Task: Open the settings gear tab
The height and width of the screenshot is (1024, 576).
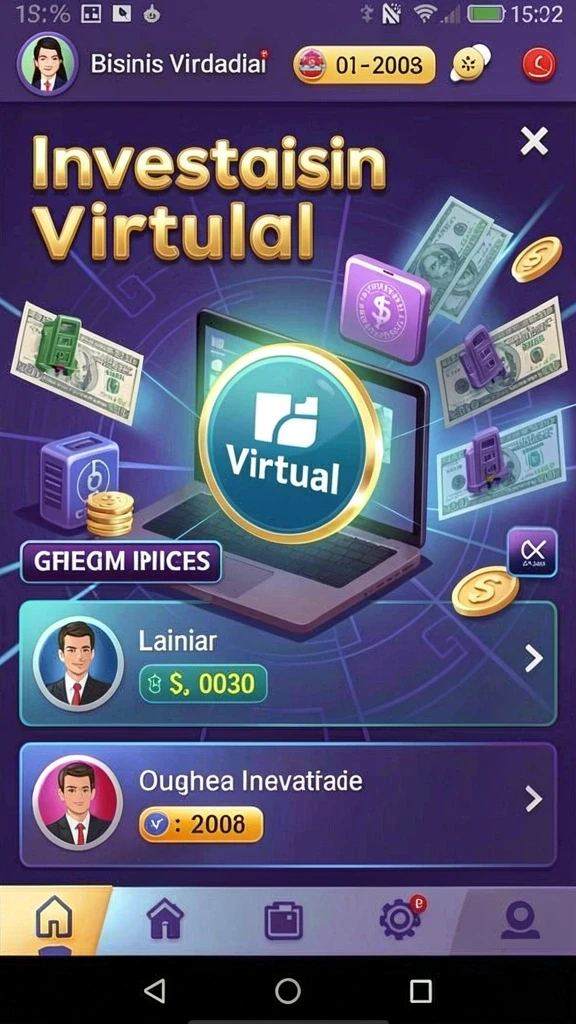Action: point(401,918)
